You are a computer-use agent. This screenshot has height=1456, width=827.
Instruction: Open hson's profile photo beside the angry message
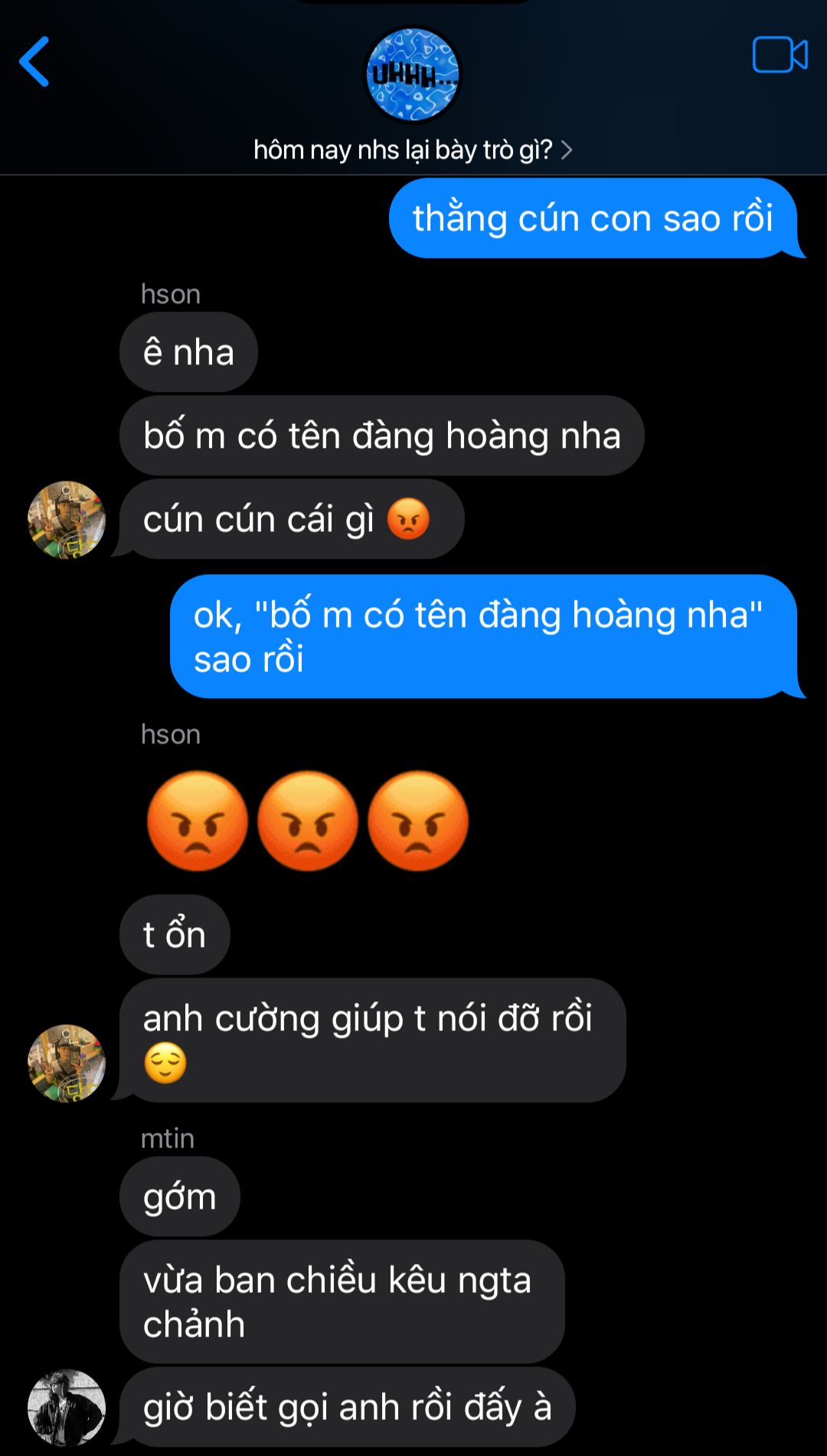67,520
